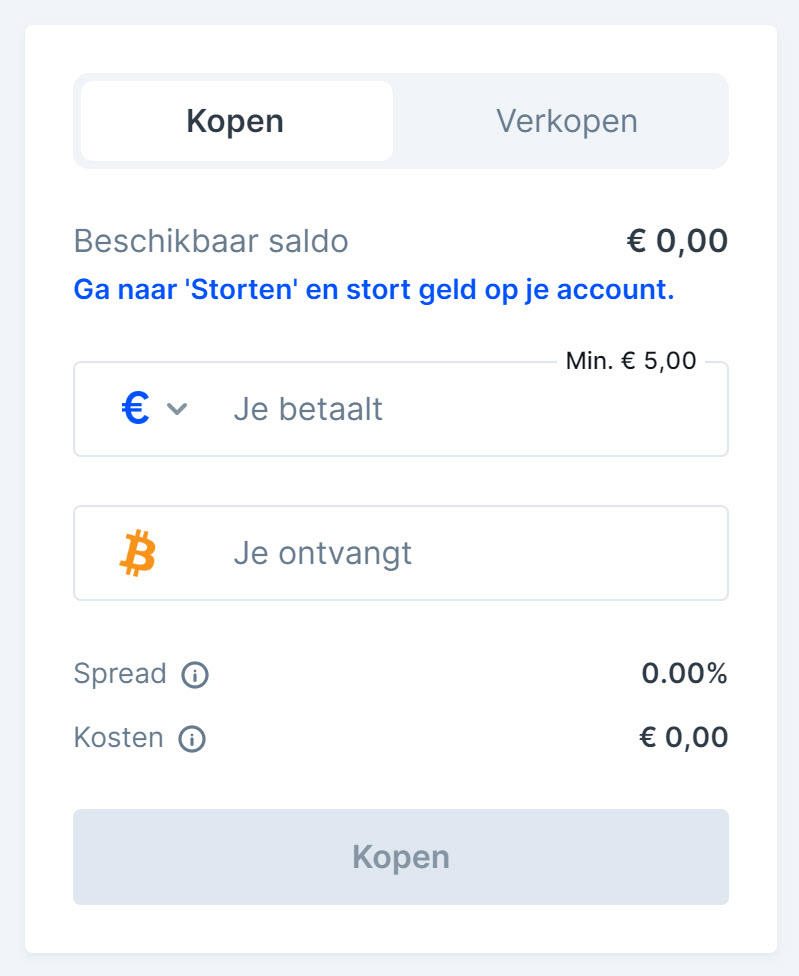Click the info circle beside Kosten
Viewport: 799px width, 976px height.
click(x=190, y=739)
